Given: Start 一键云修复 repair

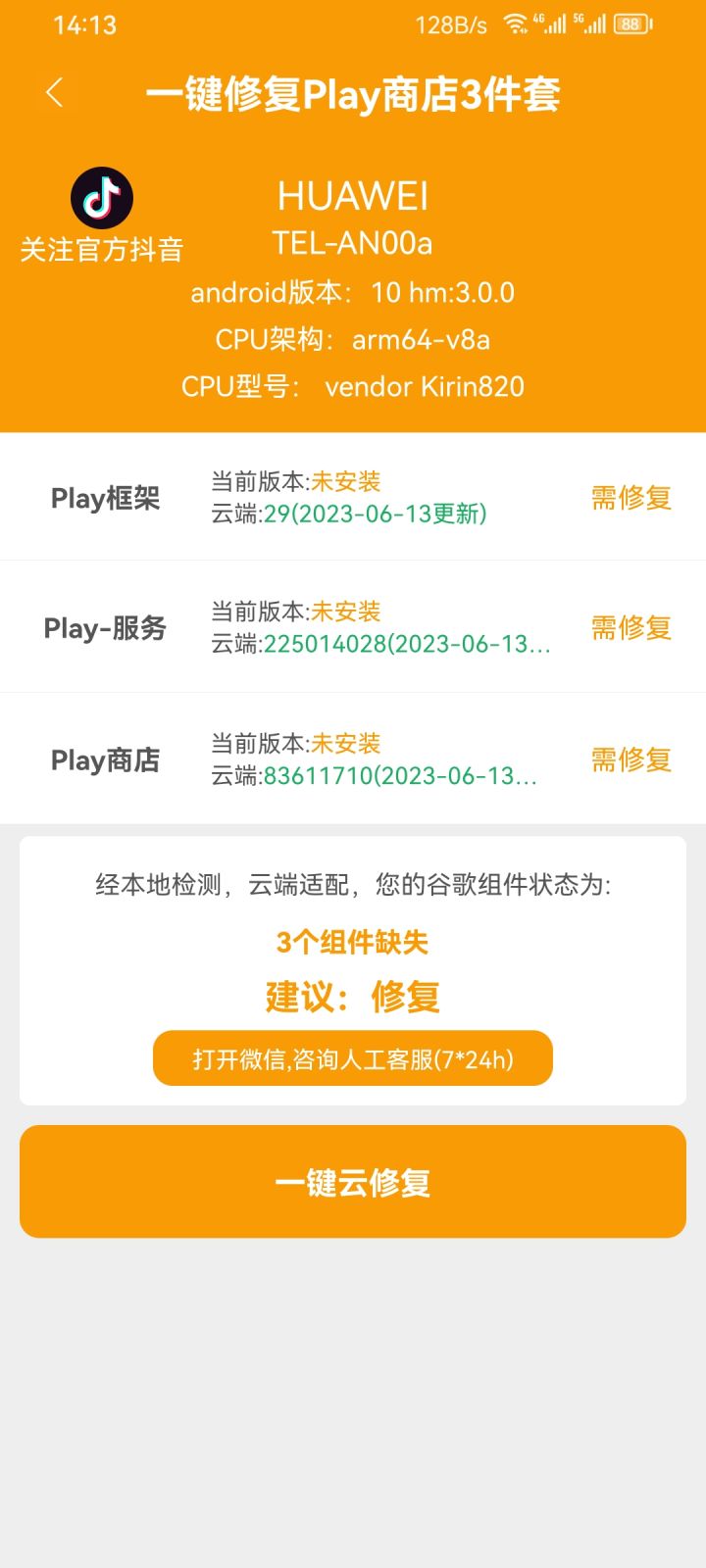Looking at the screenshot, I should [x=353, y=1182].
